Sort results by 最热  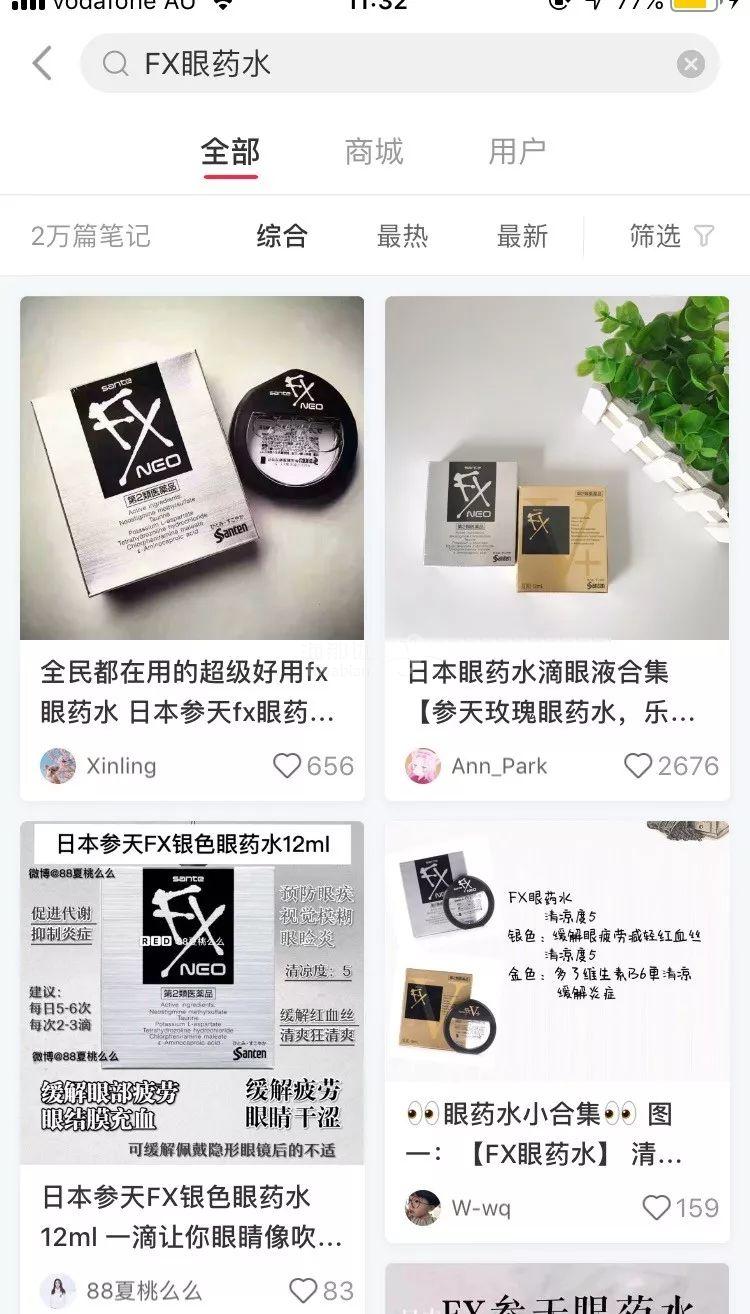pos(402,236)
